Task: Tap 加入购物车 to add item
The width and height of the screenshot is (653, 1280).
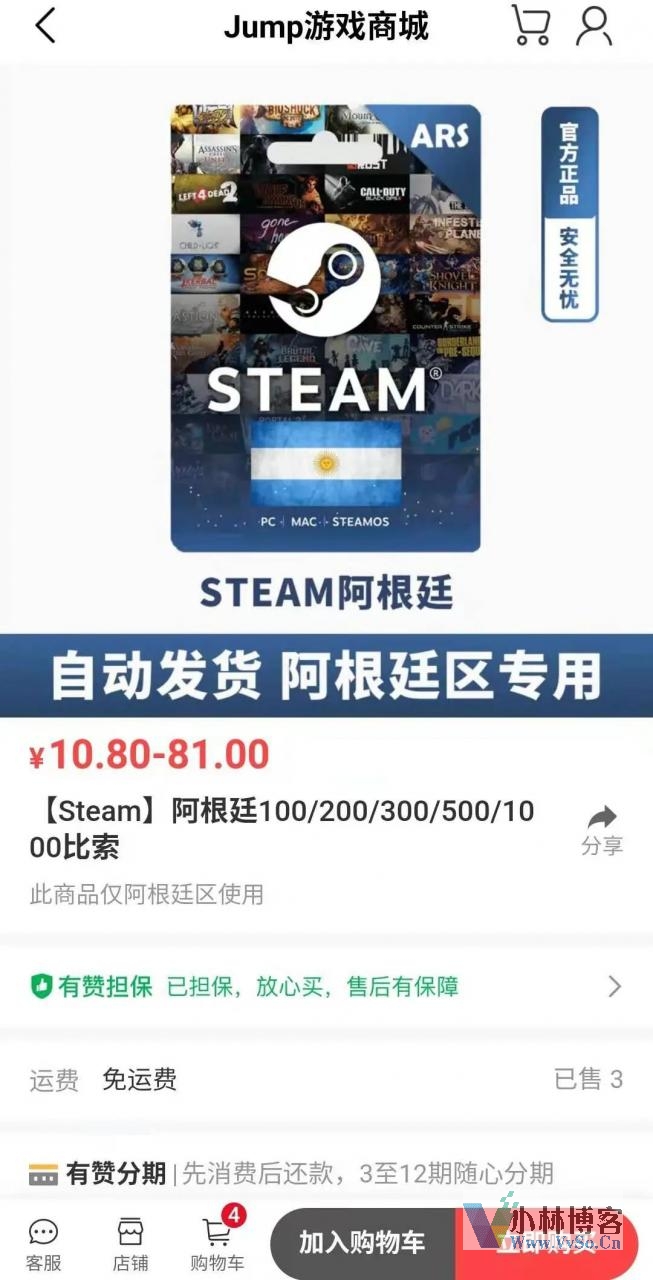Action: pyautogui.click(x=362, y=1243)
